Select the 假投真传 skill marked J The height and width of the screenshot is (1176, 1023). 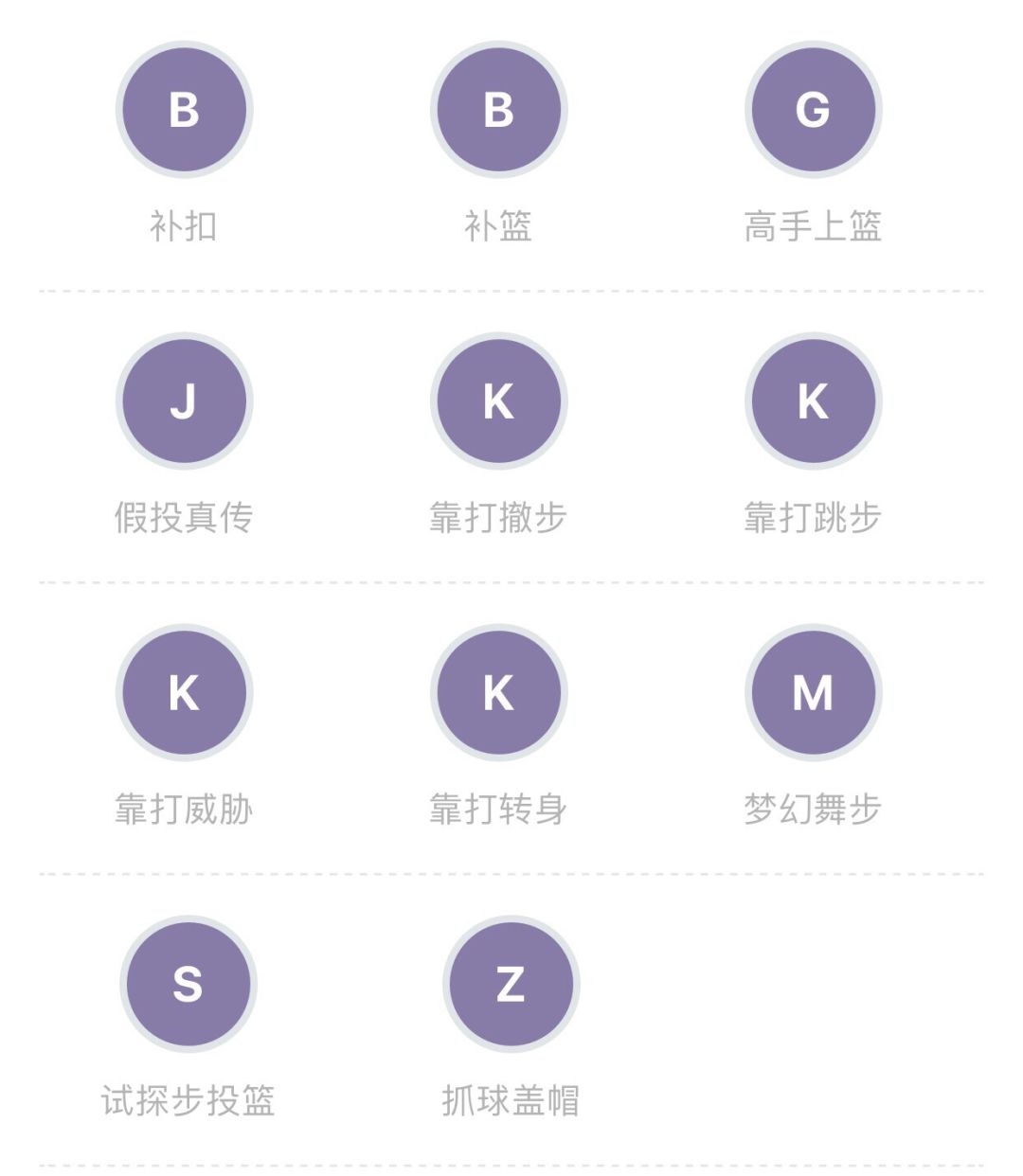tap(186, 401)
